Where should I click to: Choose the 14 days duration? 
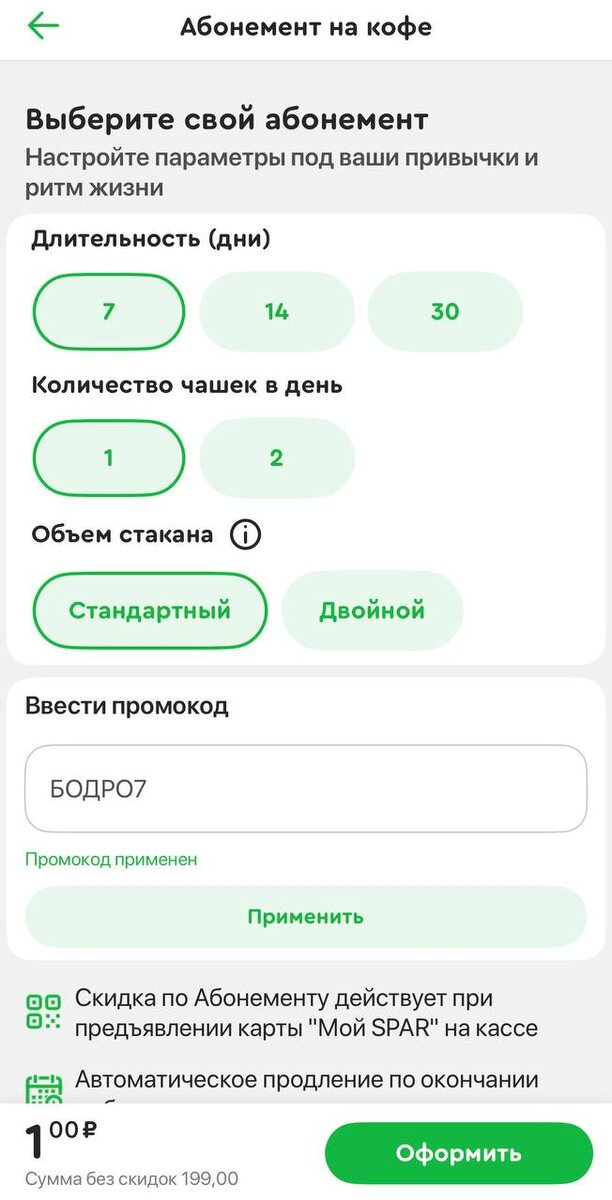point(277,311)
